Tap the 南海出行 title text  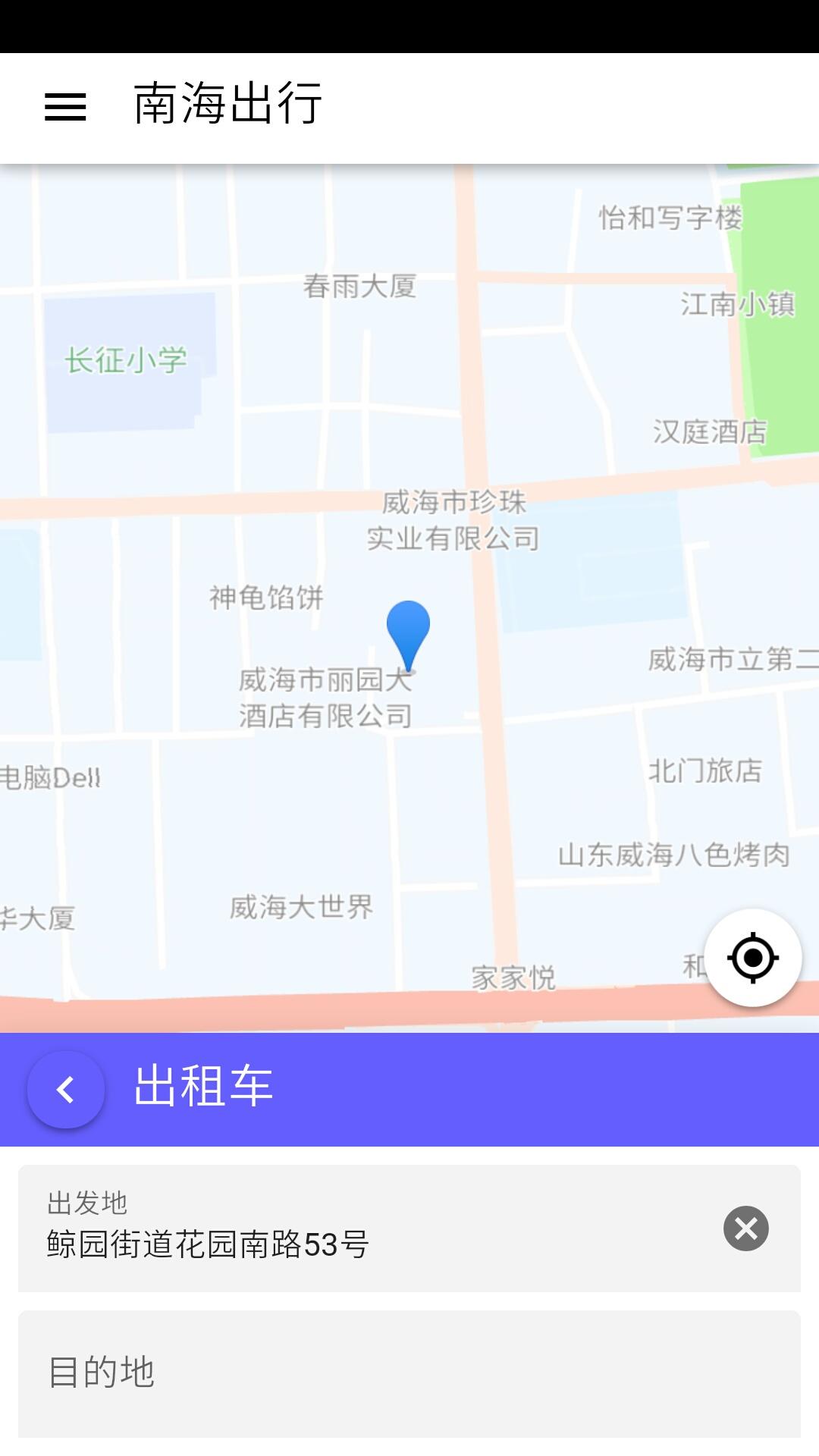[225, 106]
